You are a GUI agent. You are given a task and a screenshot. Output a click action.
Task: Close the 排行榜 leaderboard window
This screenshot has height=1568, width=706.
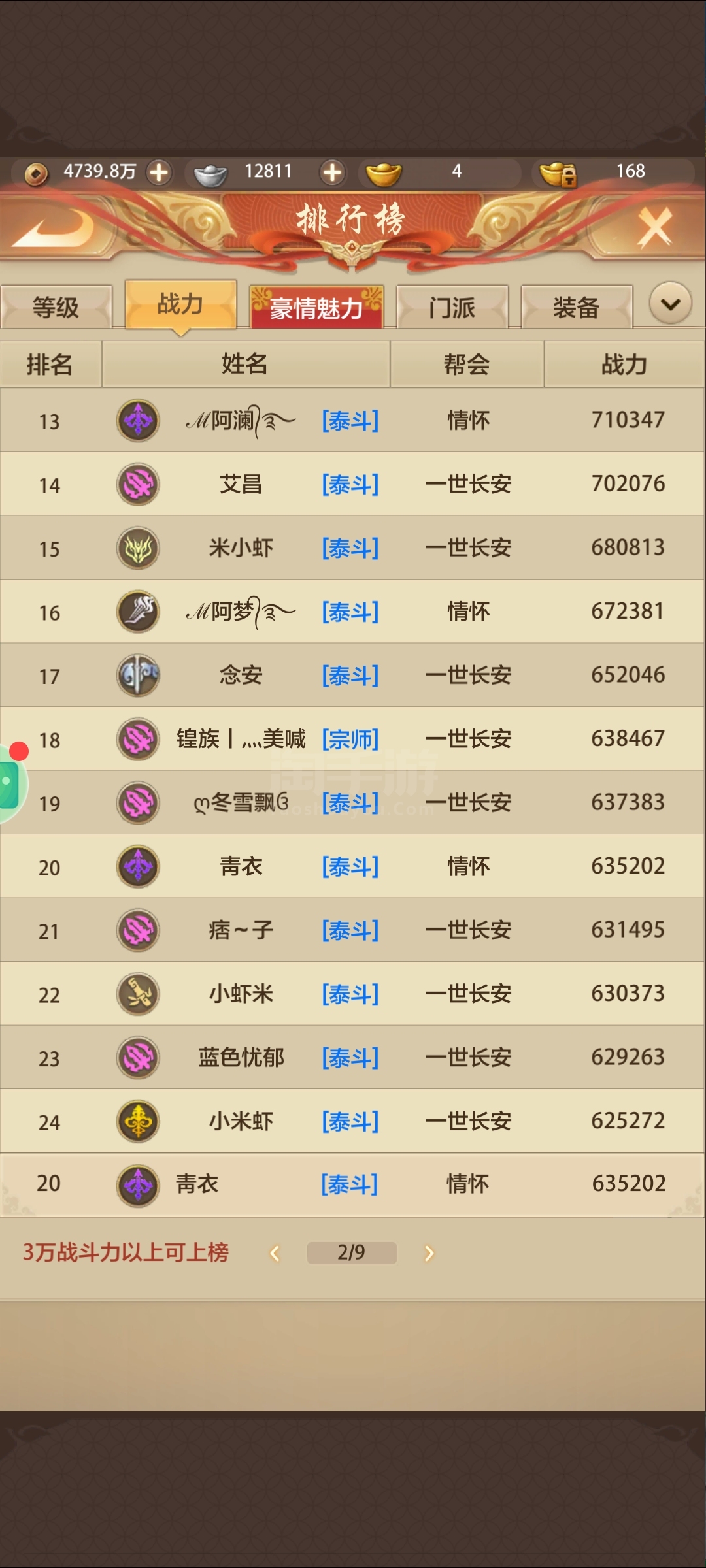pos(655,227)
